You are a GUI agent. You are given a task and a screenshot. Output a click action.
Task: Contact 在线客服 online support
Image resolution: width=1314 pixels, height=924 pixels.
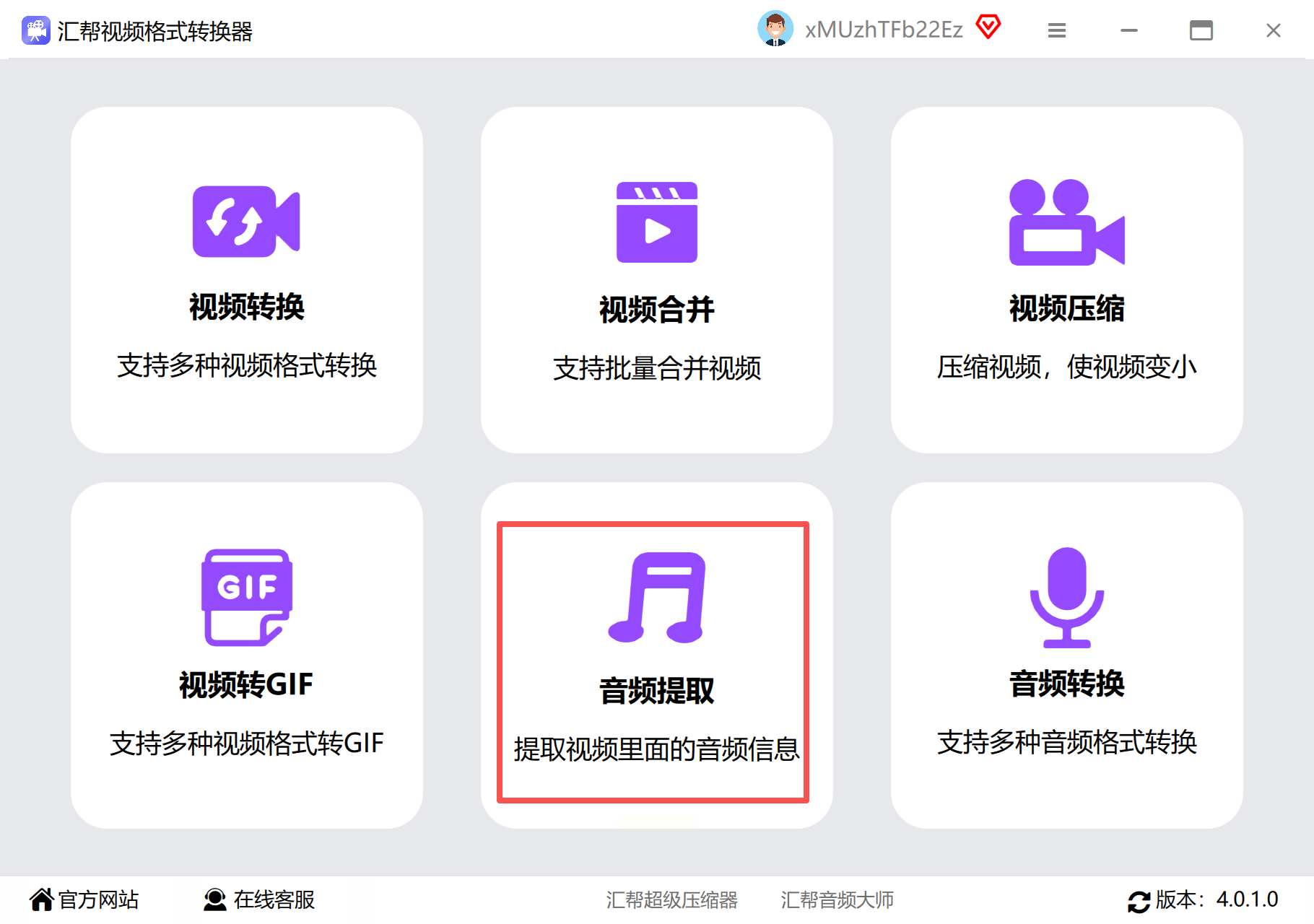[x=259, y=899]
